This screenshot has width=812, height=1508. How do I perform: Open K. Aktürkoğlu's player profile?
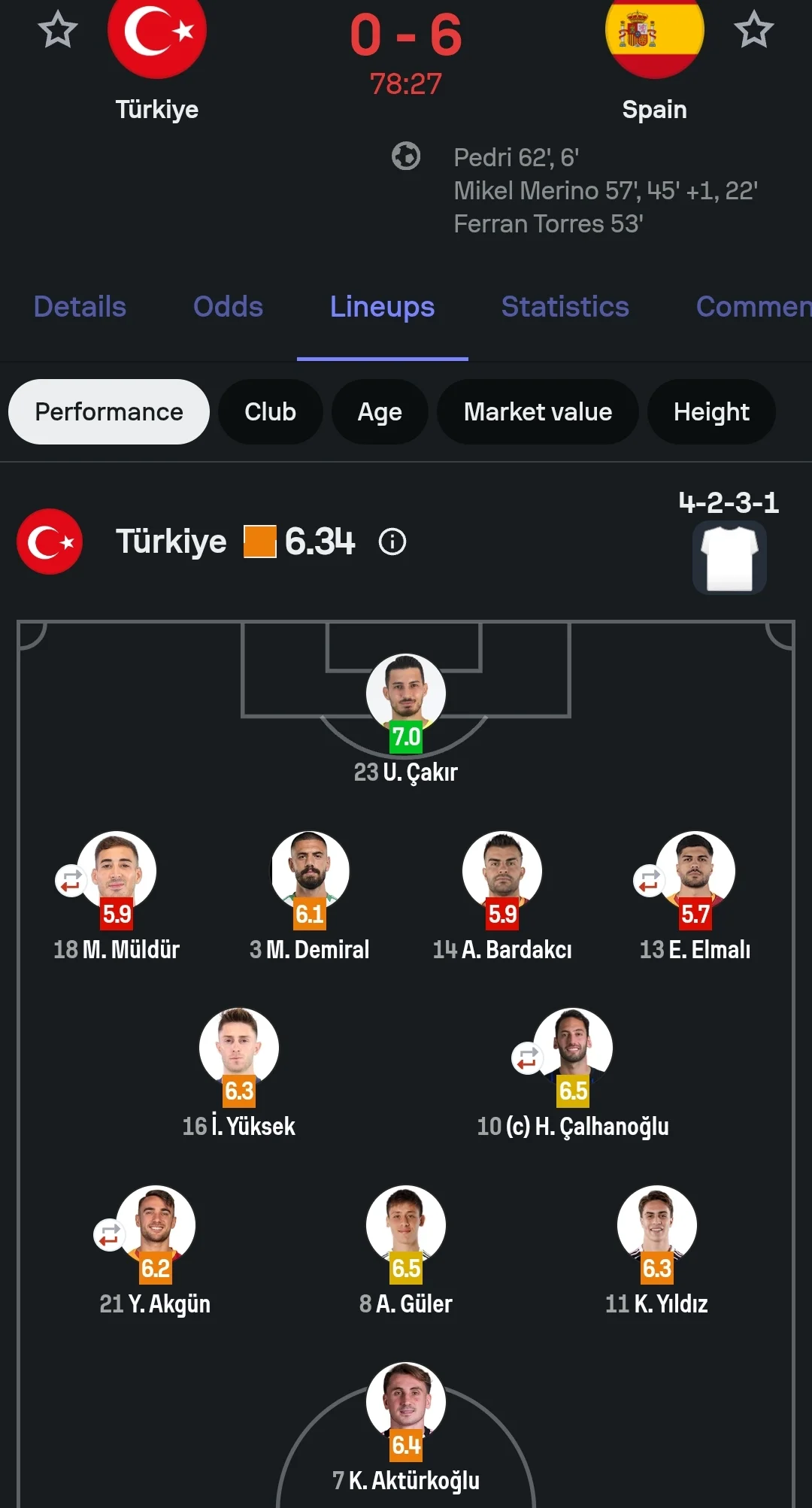pos(406,1403)
